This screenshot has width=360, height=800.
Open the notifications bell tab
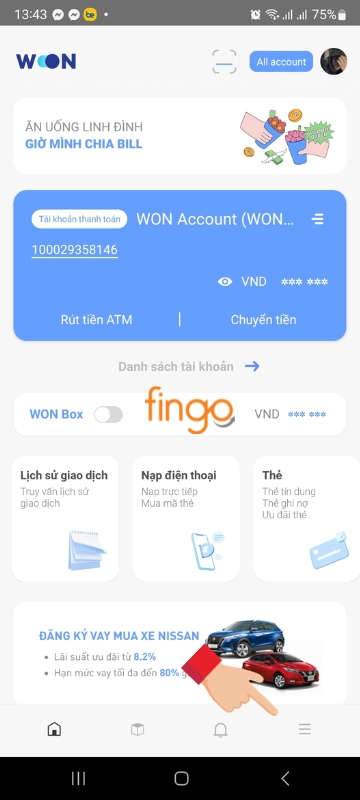click(220, 730)
